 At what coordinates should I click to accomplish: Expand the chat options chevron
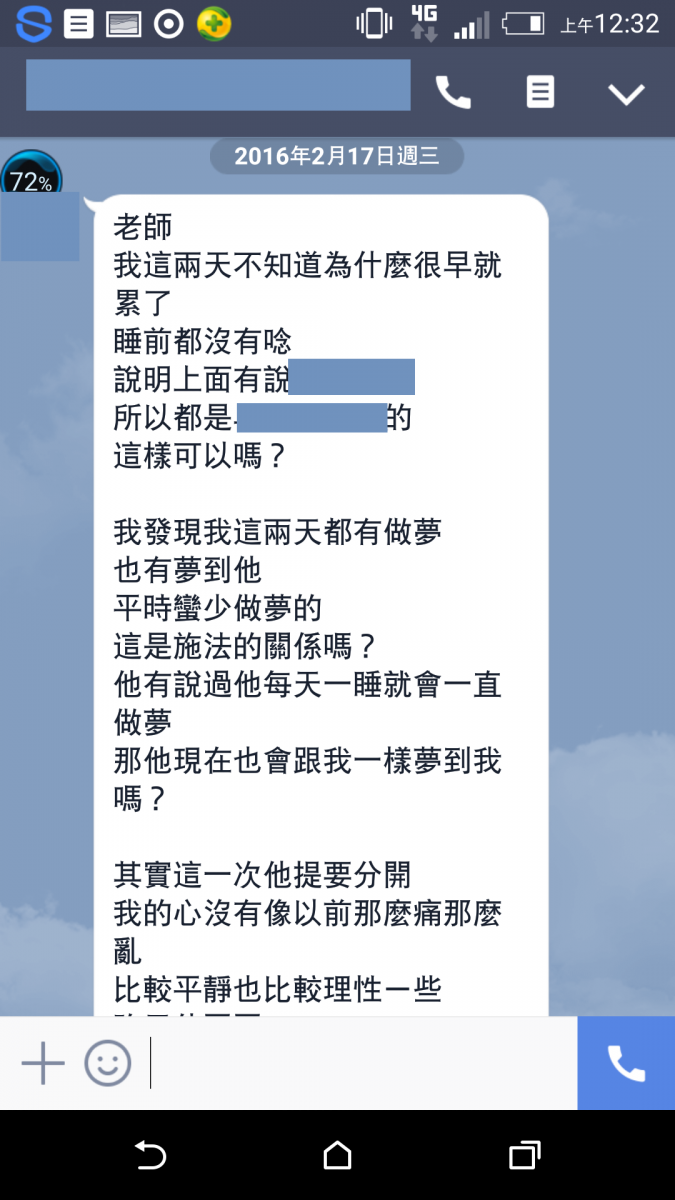pos(627,94)
